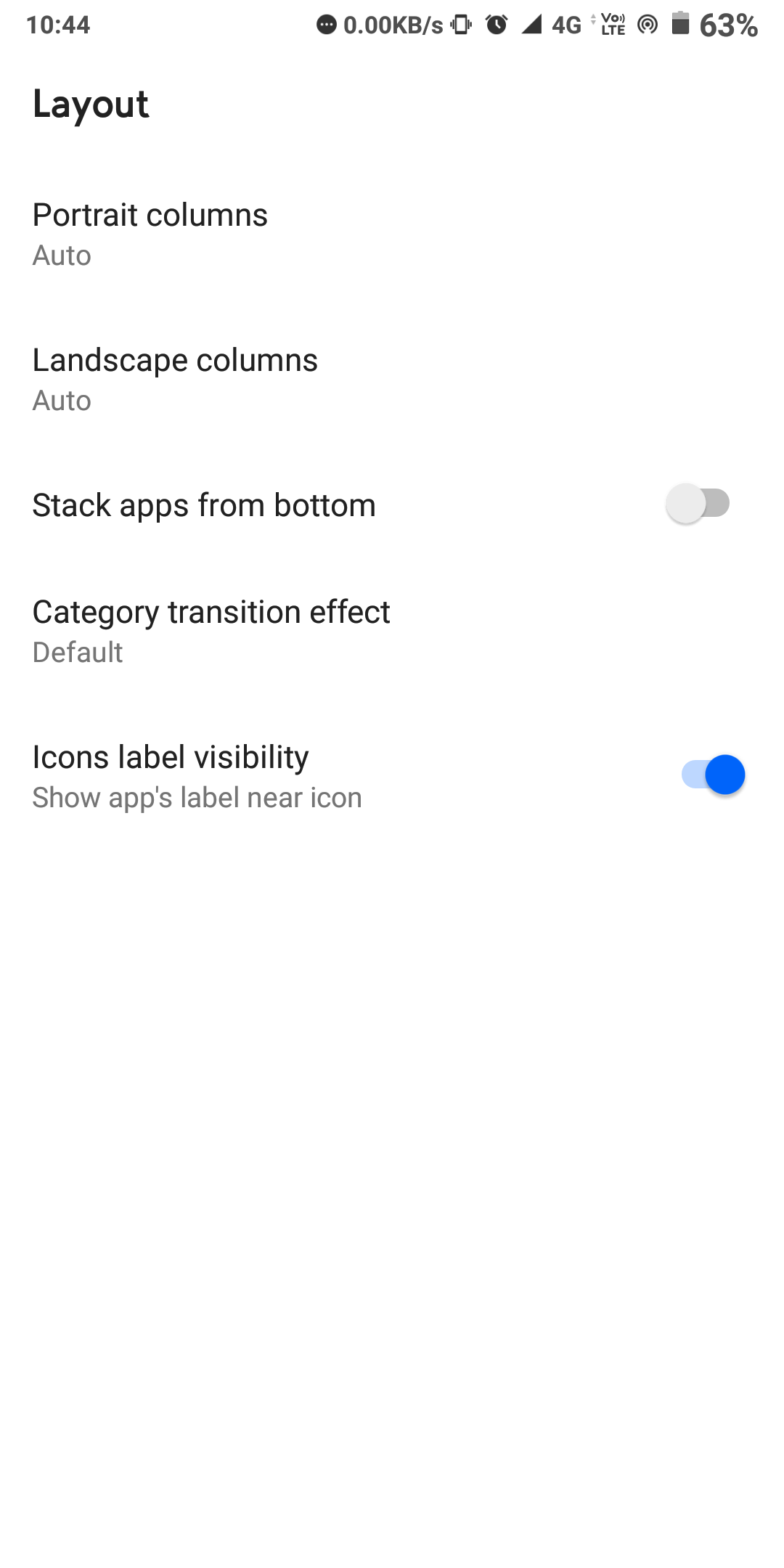This screenshot has width=784, height=1568.
Task: Enable Stack apps from bottom
Action: [x=698, y=504]
